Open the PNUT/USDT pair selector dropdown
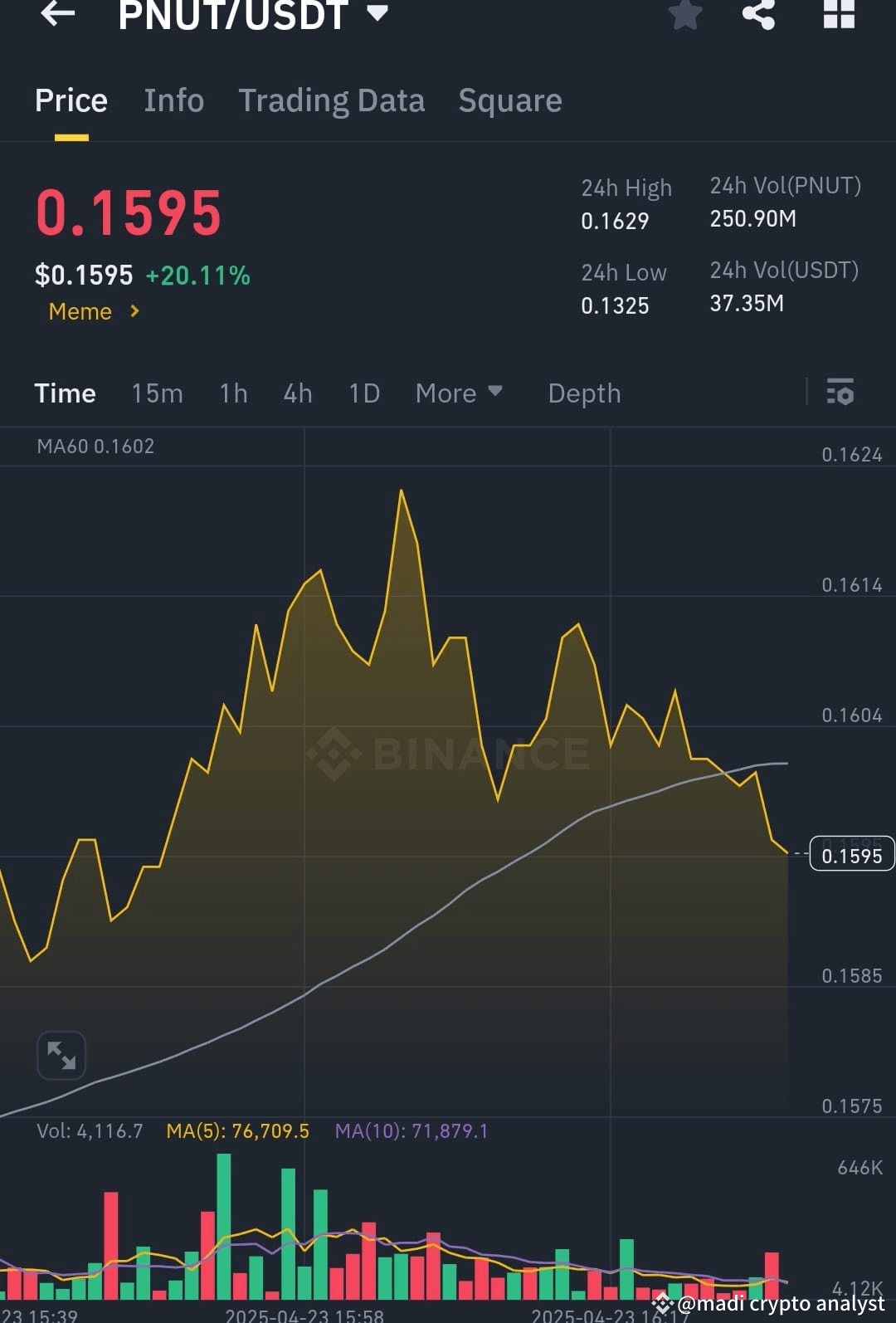896x1323 pixels. (377, 13)
